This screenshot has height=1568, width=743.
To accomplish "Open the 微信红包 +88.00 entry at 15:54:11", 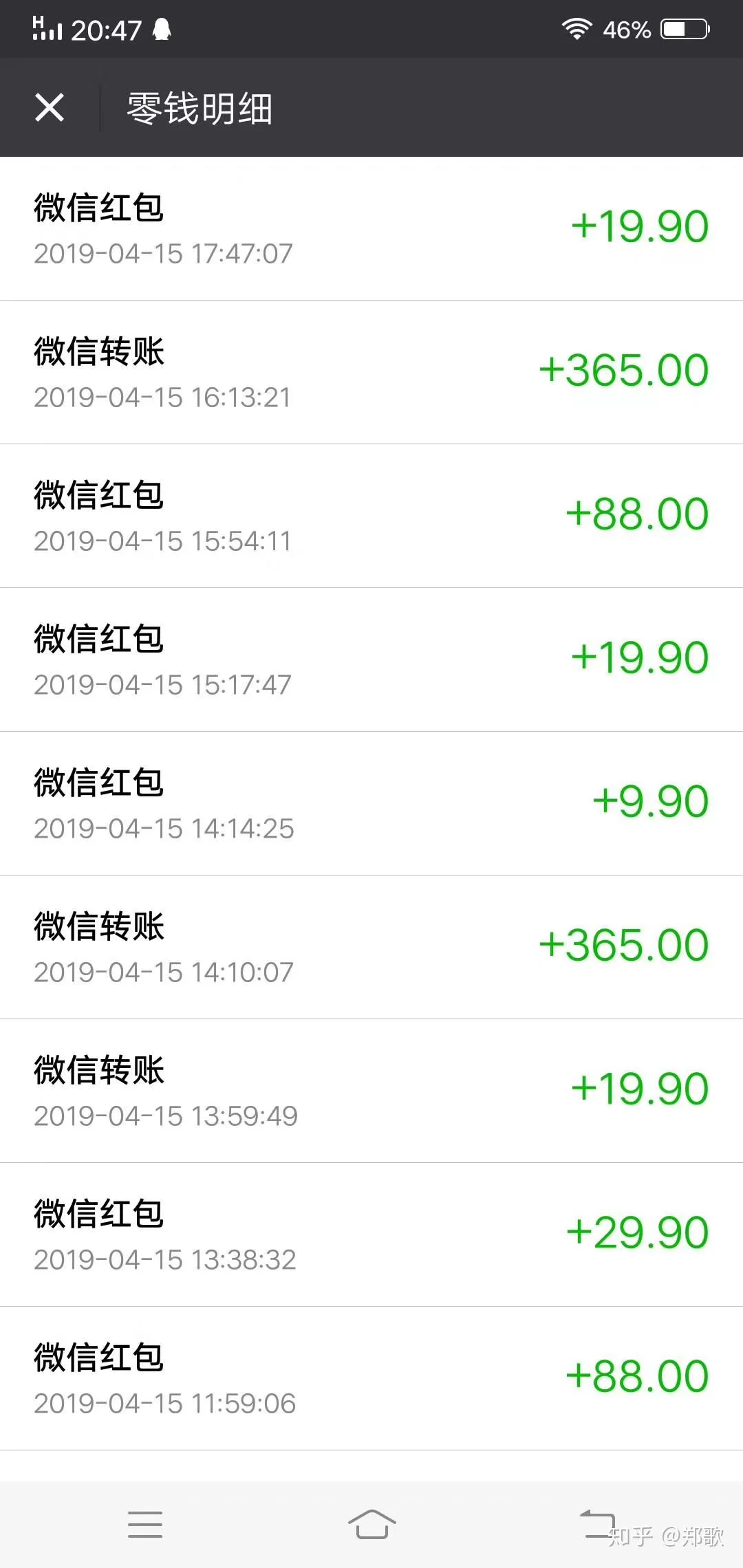I will 371,516.
